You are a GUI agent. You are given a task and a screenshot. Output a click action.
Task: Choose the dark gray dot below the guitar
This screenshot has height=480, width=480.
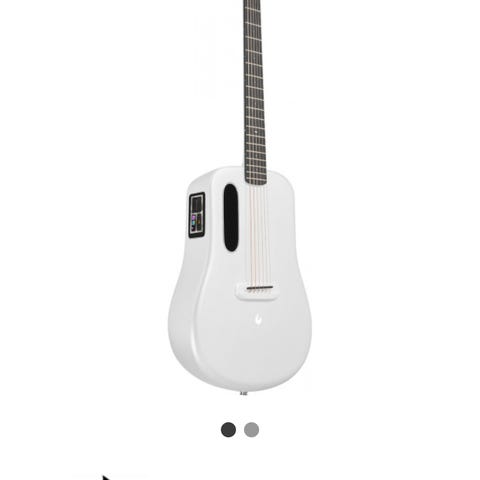tap(228, 430)
